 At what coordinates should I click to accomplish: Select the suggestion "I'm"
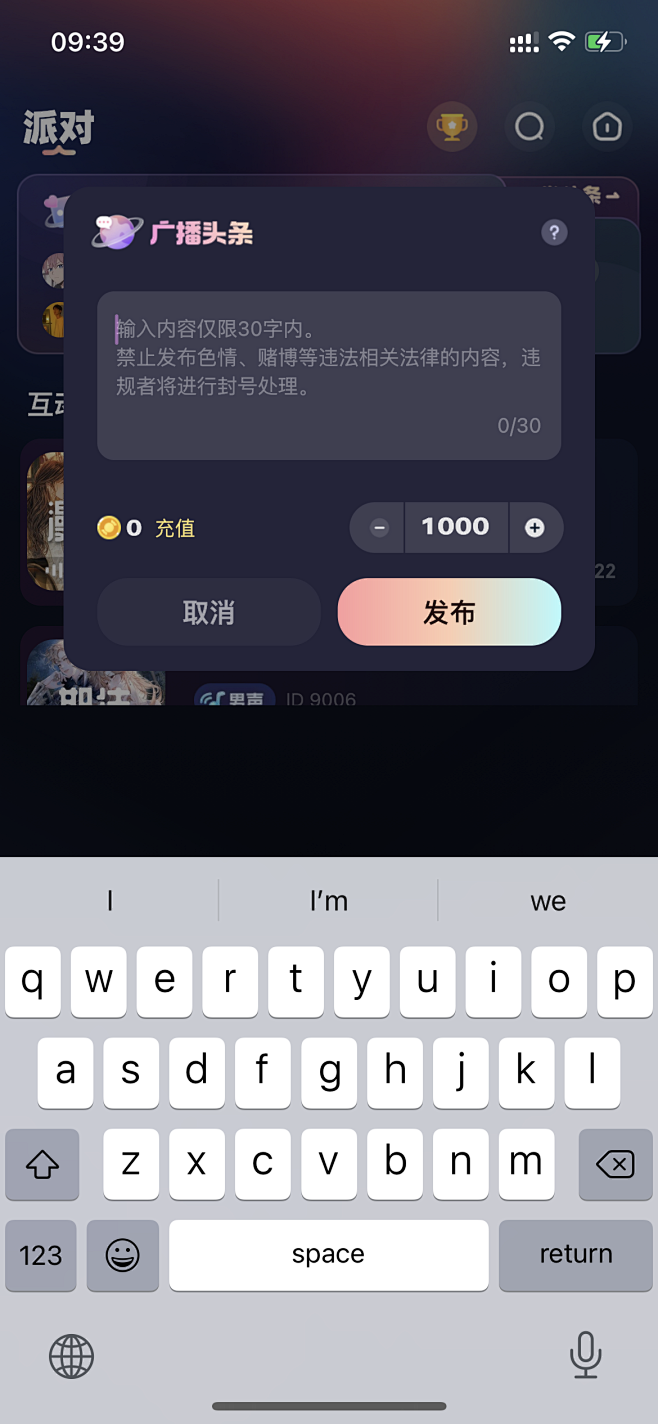tap(328, 901)
